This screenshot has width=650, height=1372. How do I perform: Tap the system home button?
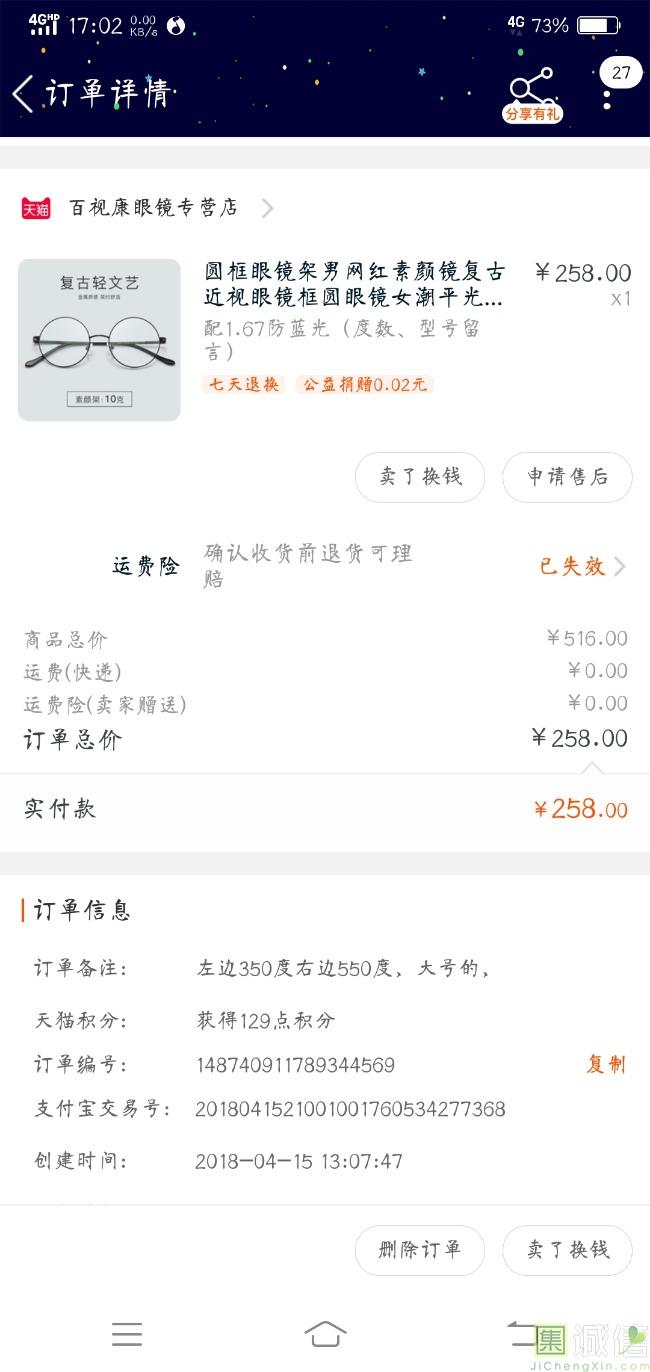[325, 1334]
